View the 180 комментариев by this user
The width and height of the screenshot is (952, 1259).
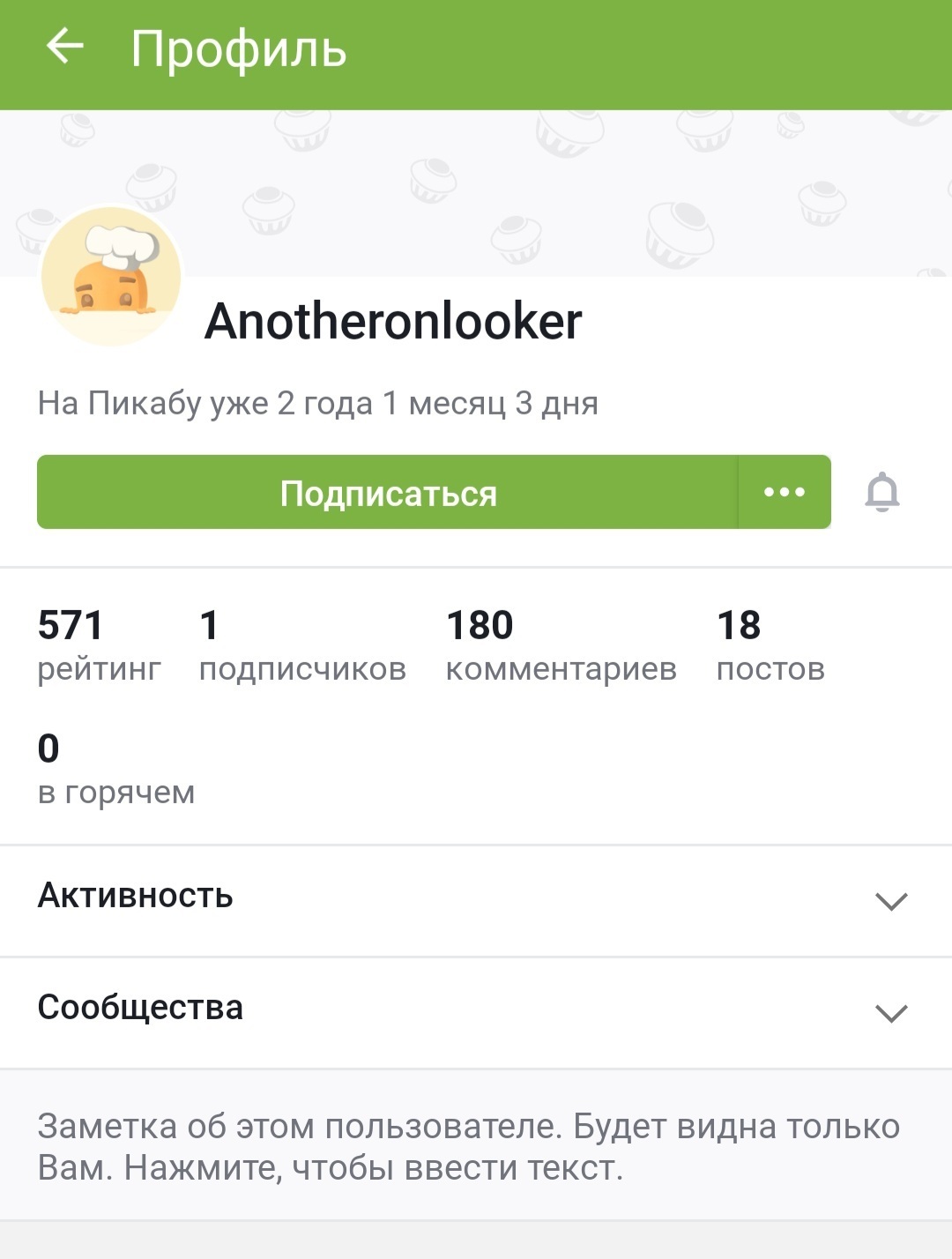[561, 646]
